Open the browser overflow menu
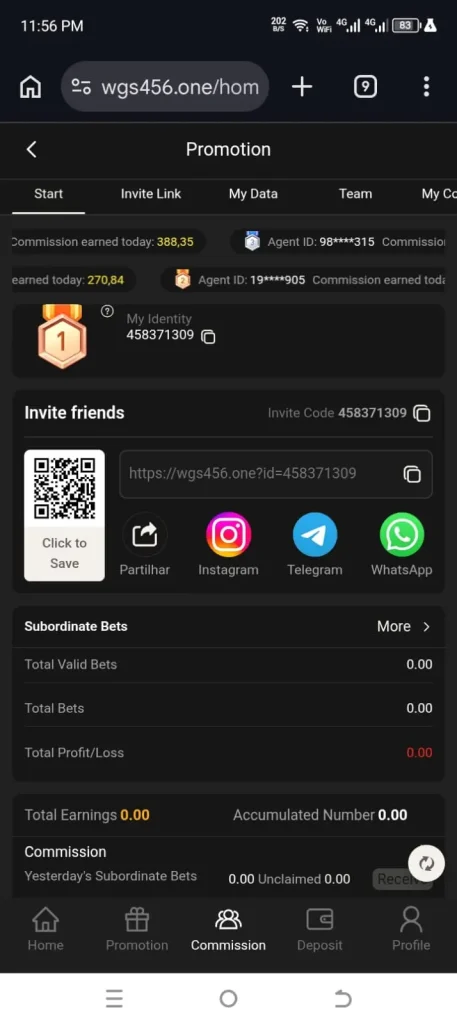 pos(426,87)
